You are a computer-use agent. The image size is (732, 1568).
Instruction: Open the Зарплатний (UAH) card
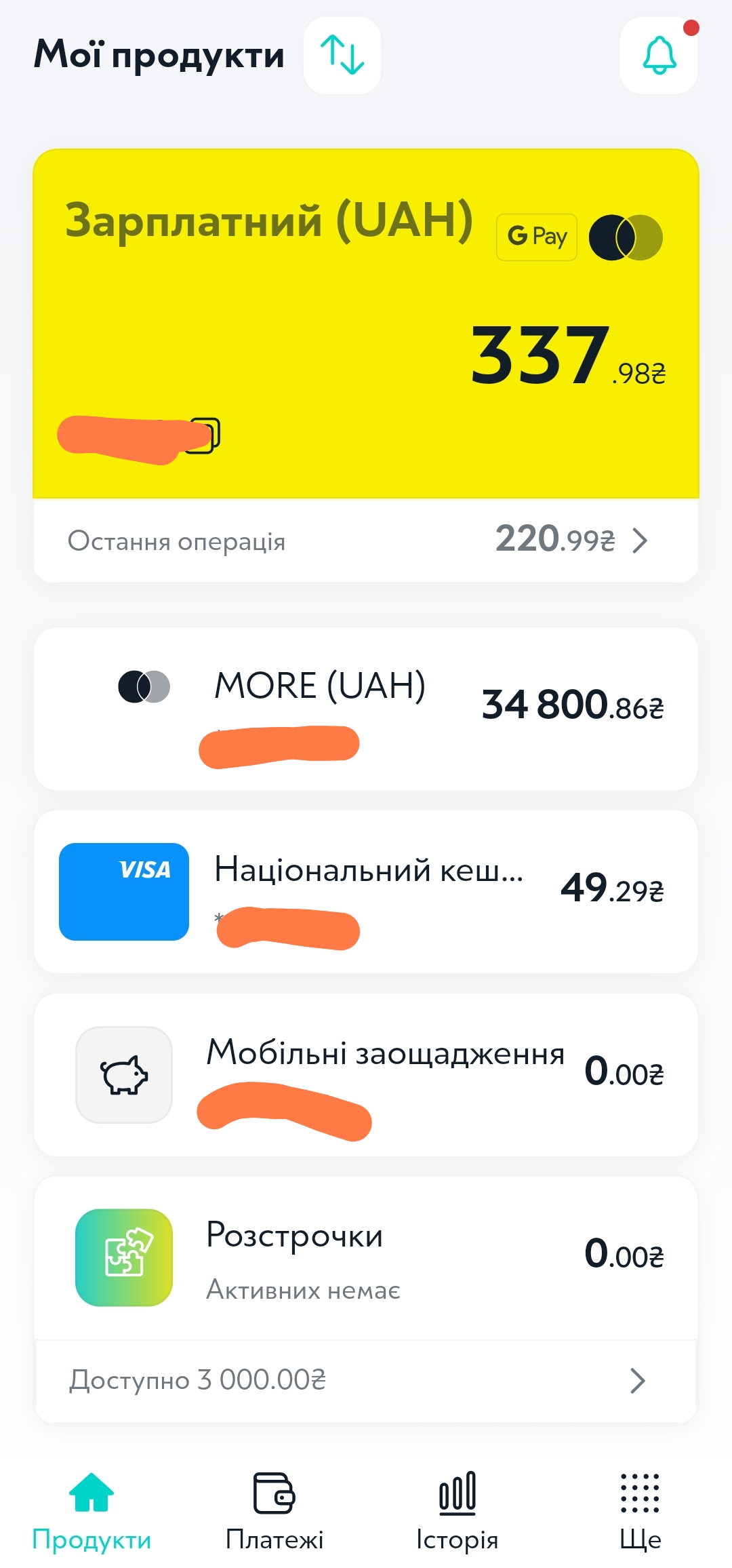[366, 324]
